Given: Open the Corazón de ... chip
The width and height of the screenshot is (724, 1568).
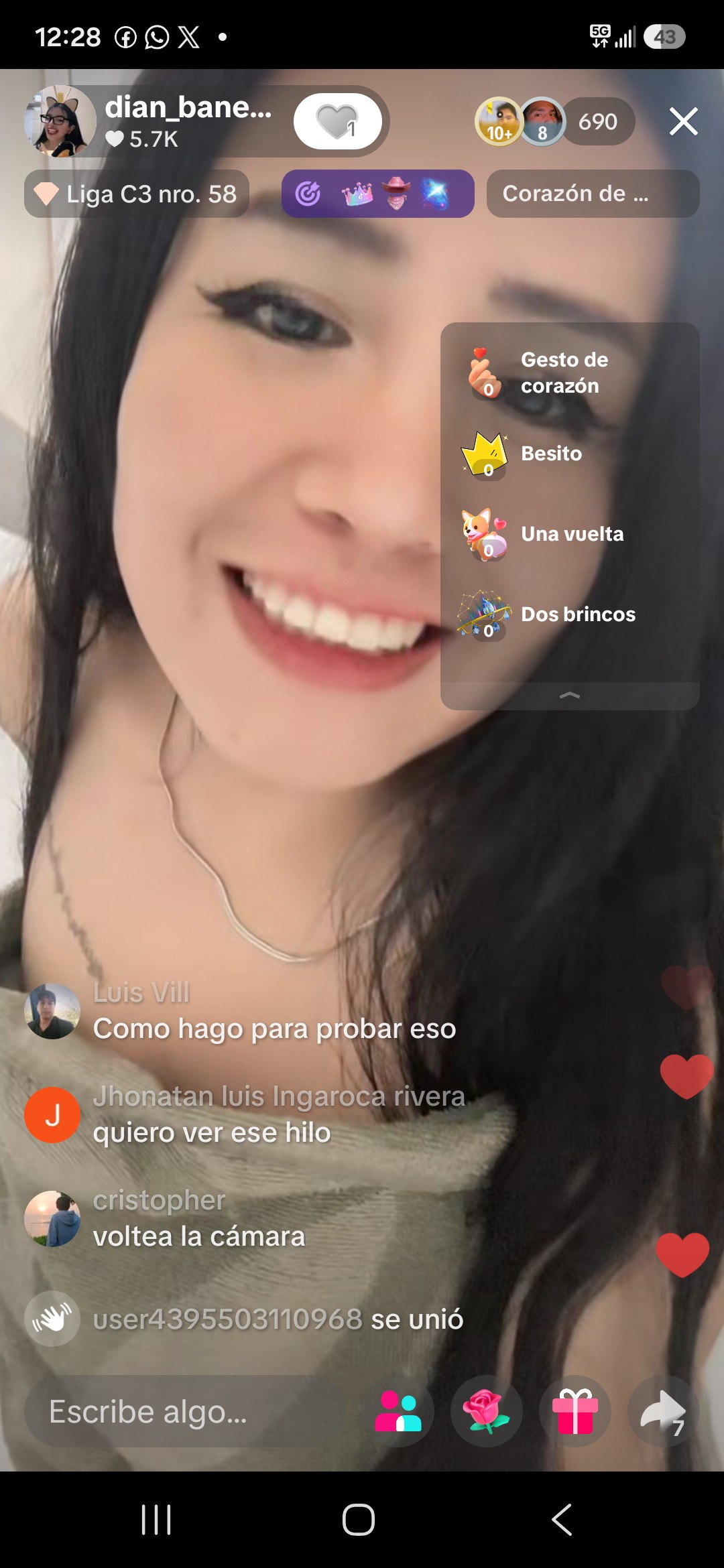Looking at the screenshot, I should (x=593, y=194).
